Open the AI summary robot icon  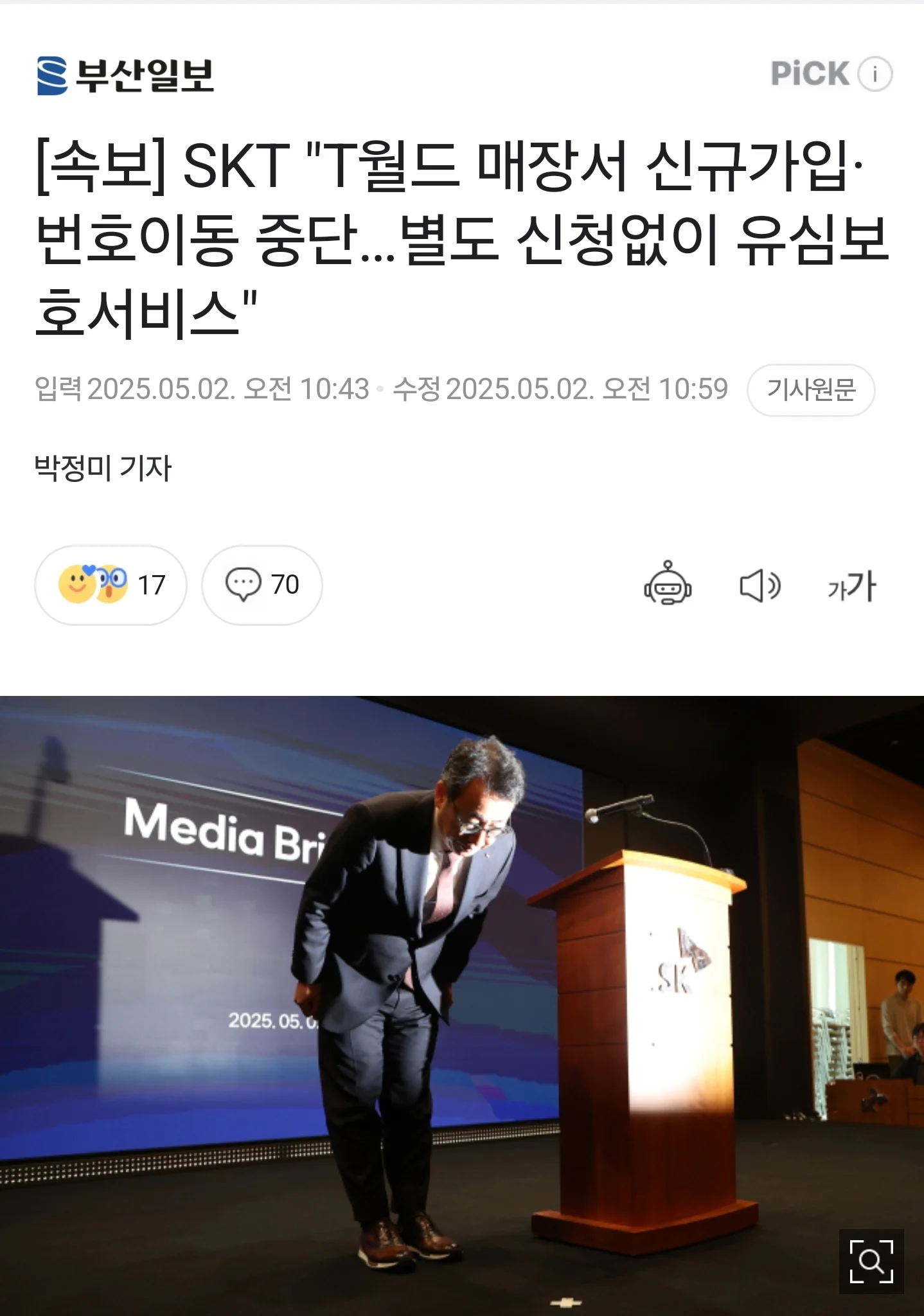point(668,585)
